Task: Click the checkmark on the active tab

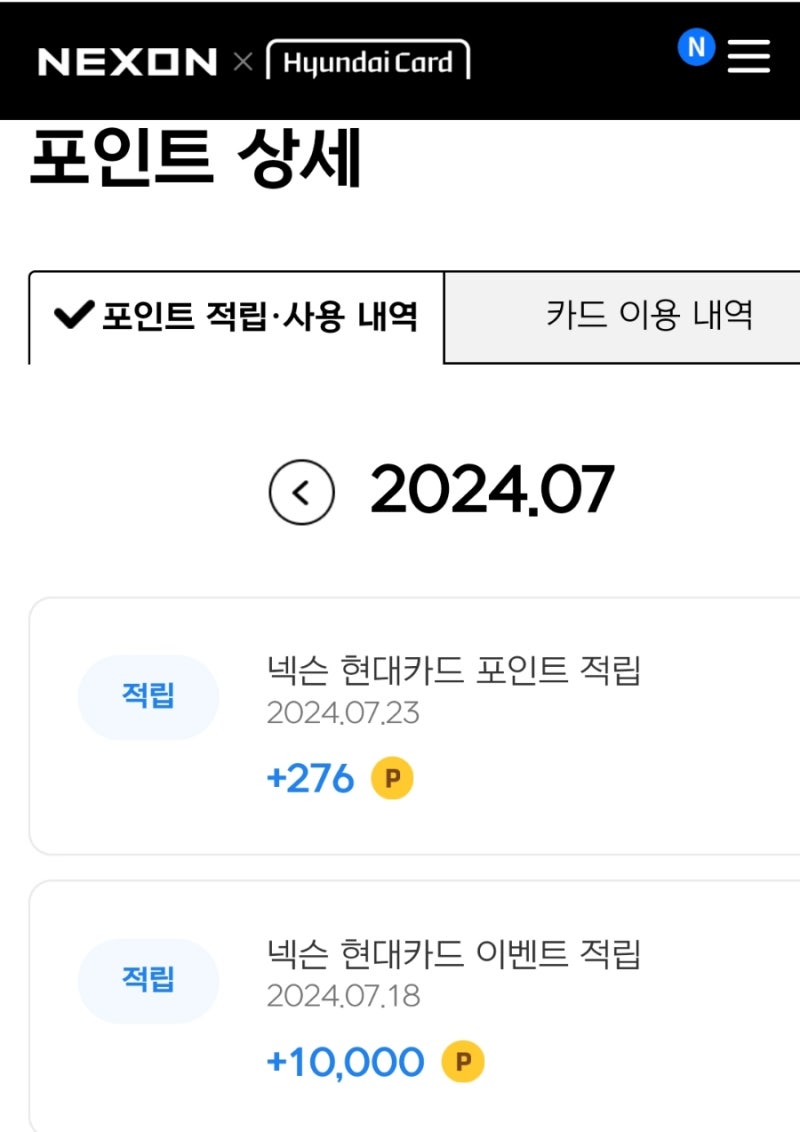Action: tap(72, 314)
